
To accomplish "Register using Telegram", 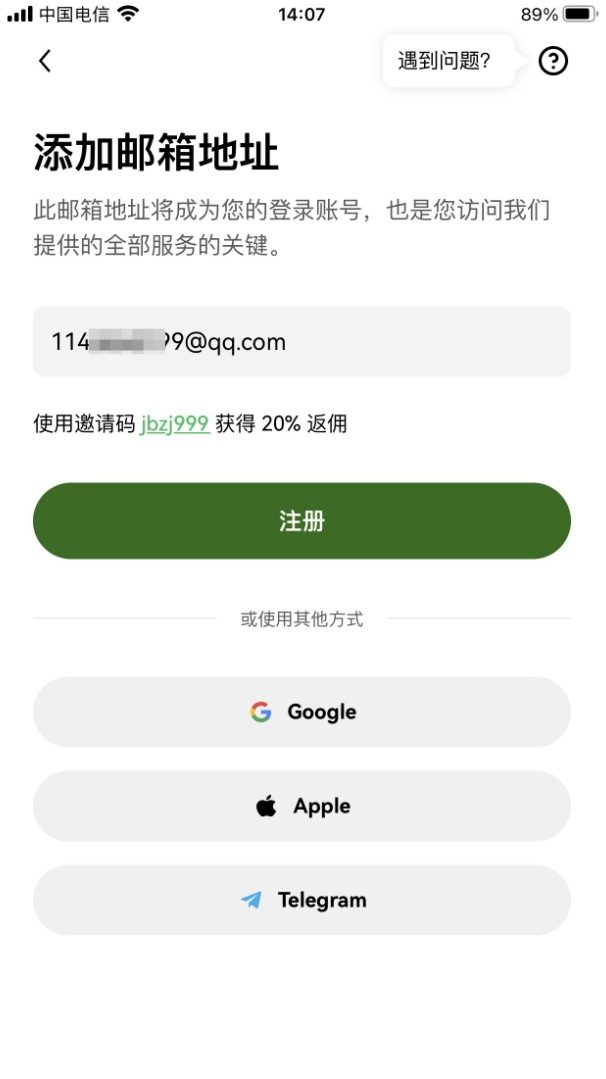I will [x=302, y=900].
